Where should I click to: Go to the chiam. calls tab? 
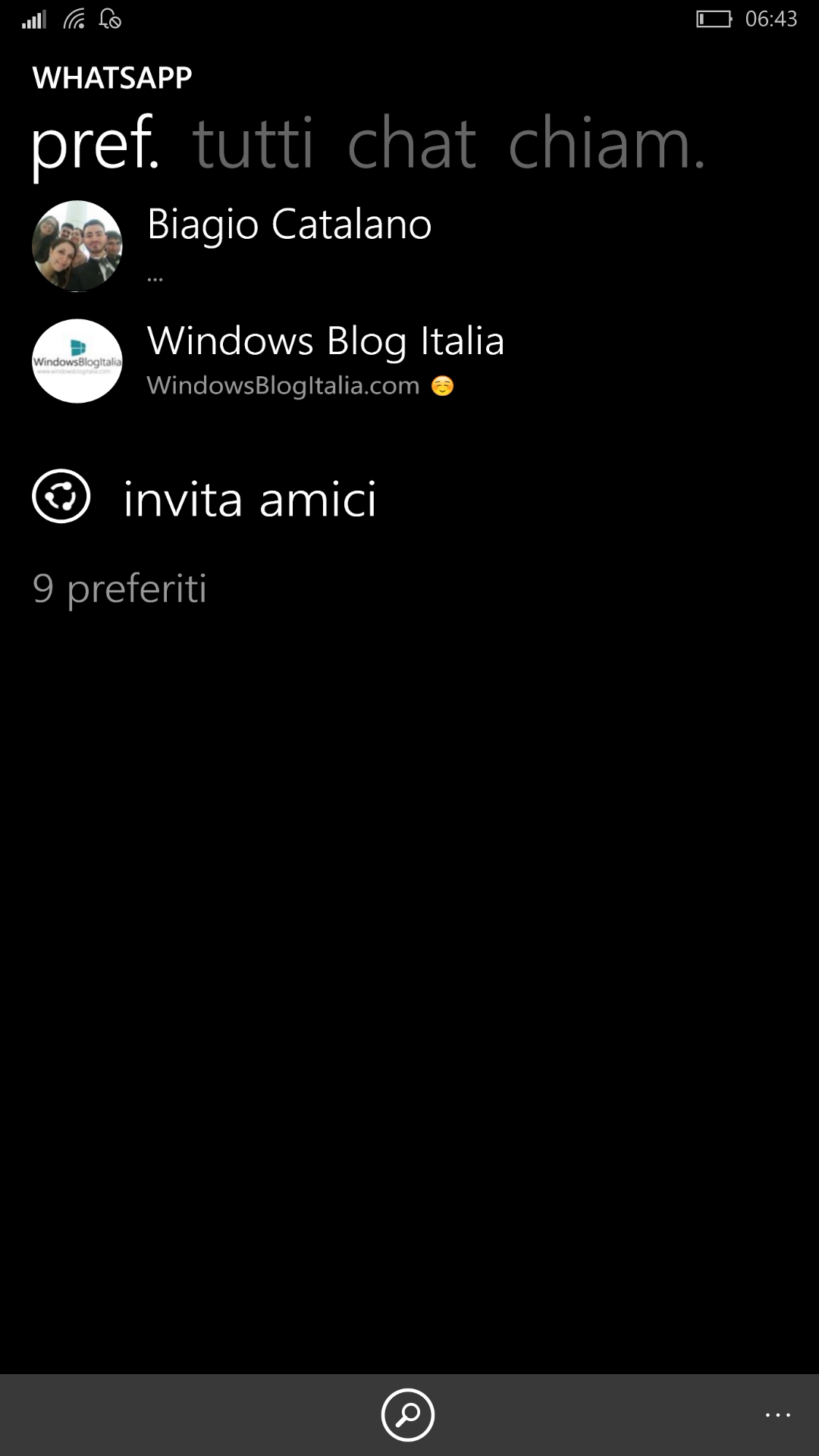607,143
